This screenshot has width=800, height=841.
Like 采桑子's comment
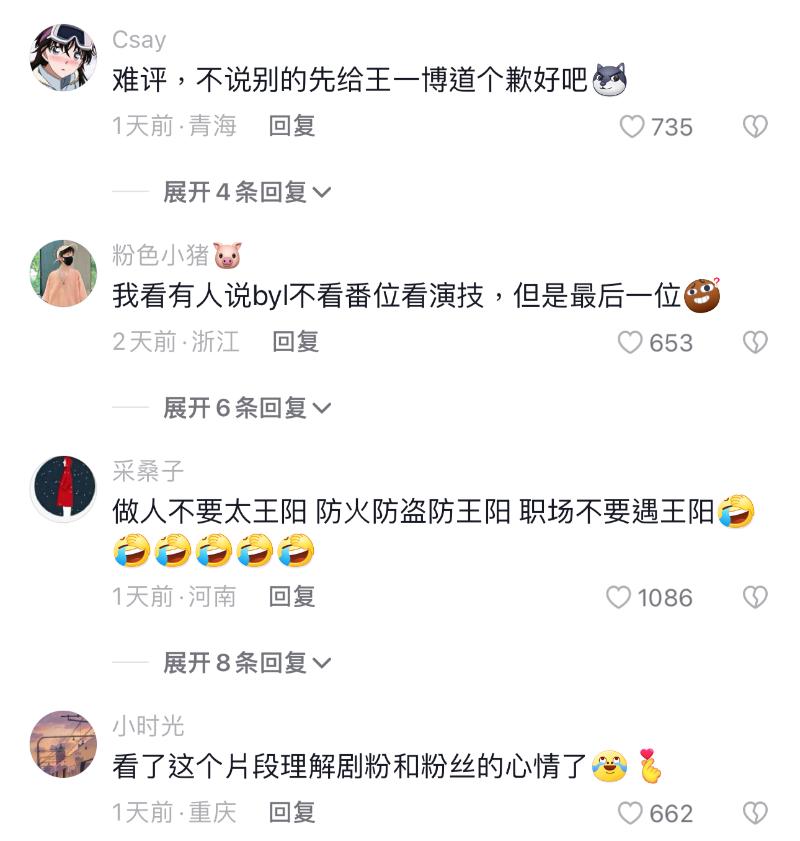pyautogui.click(x=619, y=598)
